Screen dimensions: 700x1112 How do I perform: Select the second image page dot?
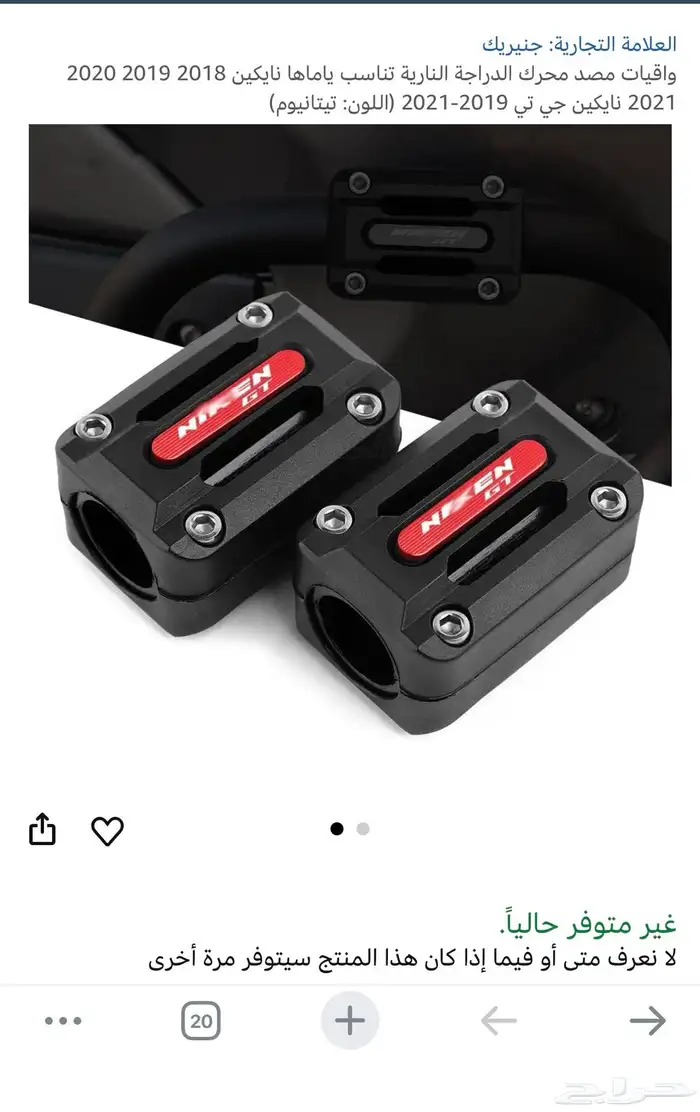tap(363, 829)
